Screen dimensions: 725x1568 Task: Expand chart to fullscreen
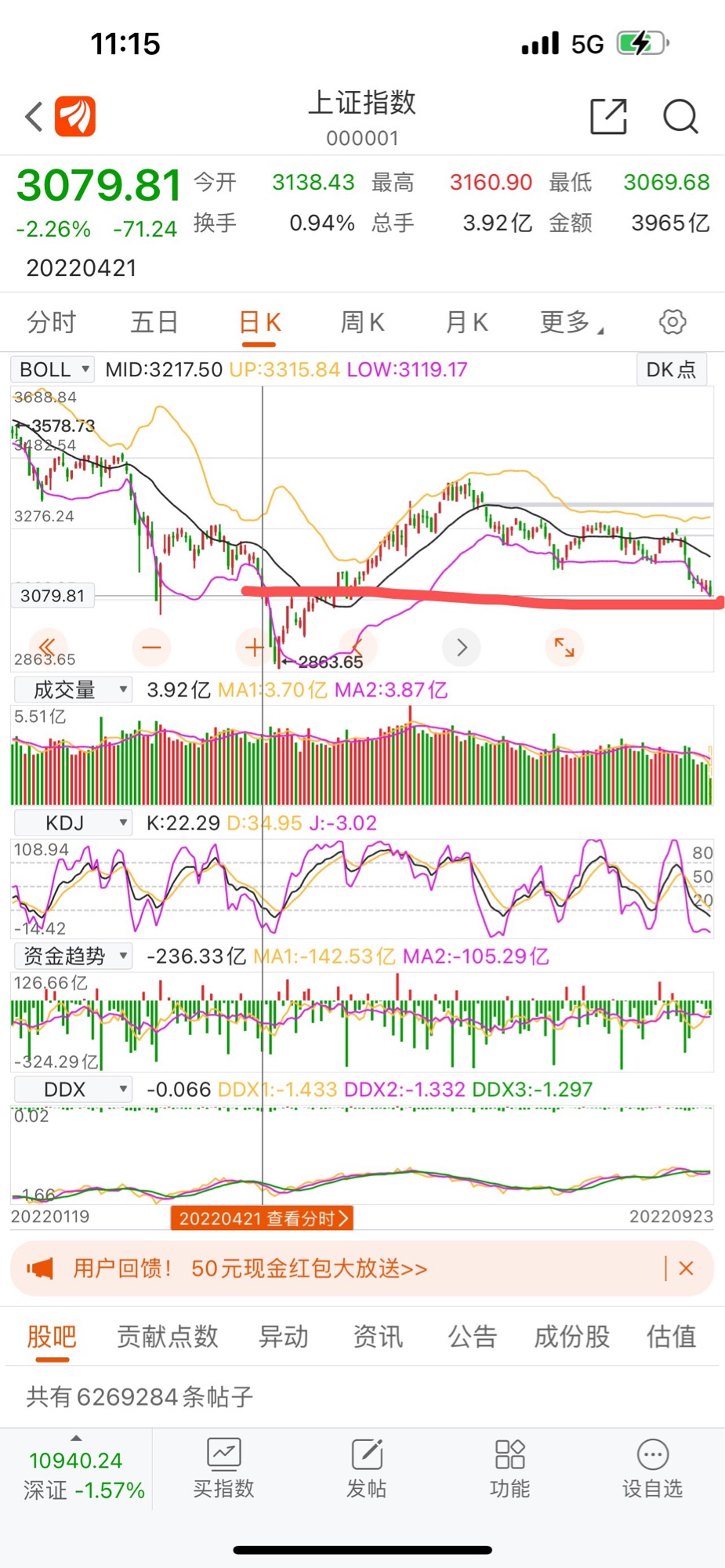pyautogui.click(x=564, y=648)
